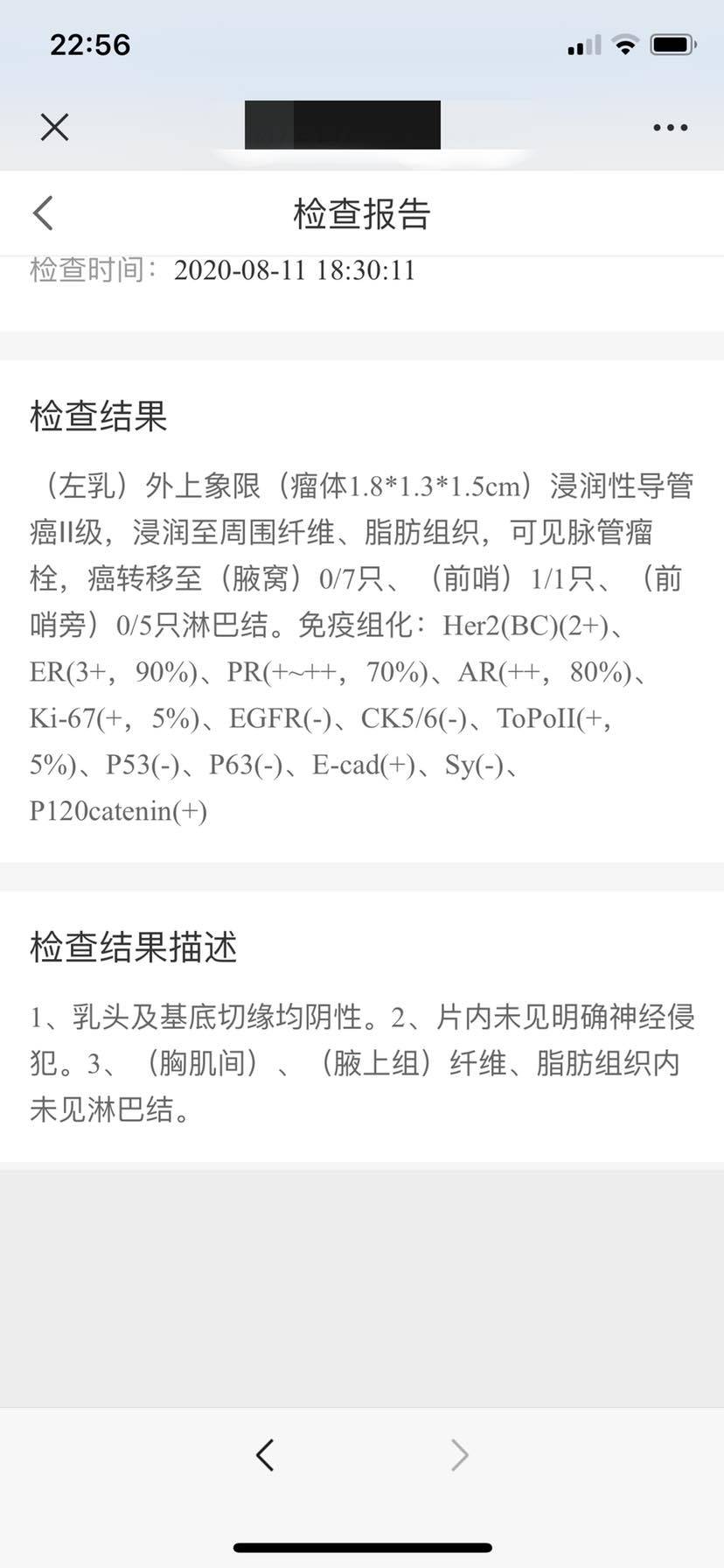
Task: Close the mini program with the X
Action: 54,128
